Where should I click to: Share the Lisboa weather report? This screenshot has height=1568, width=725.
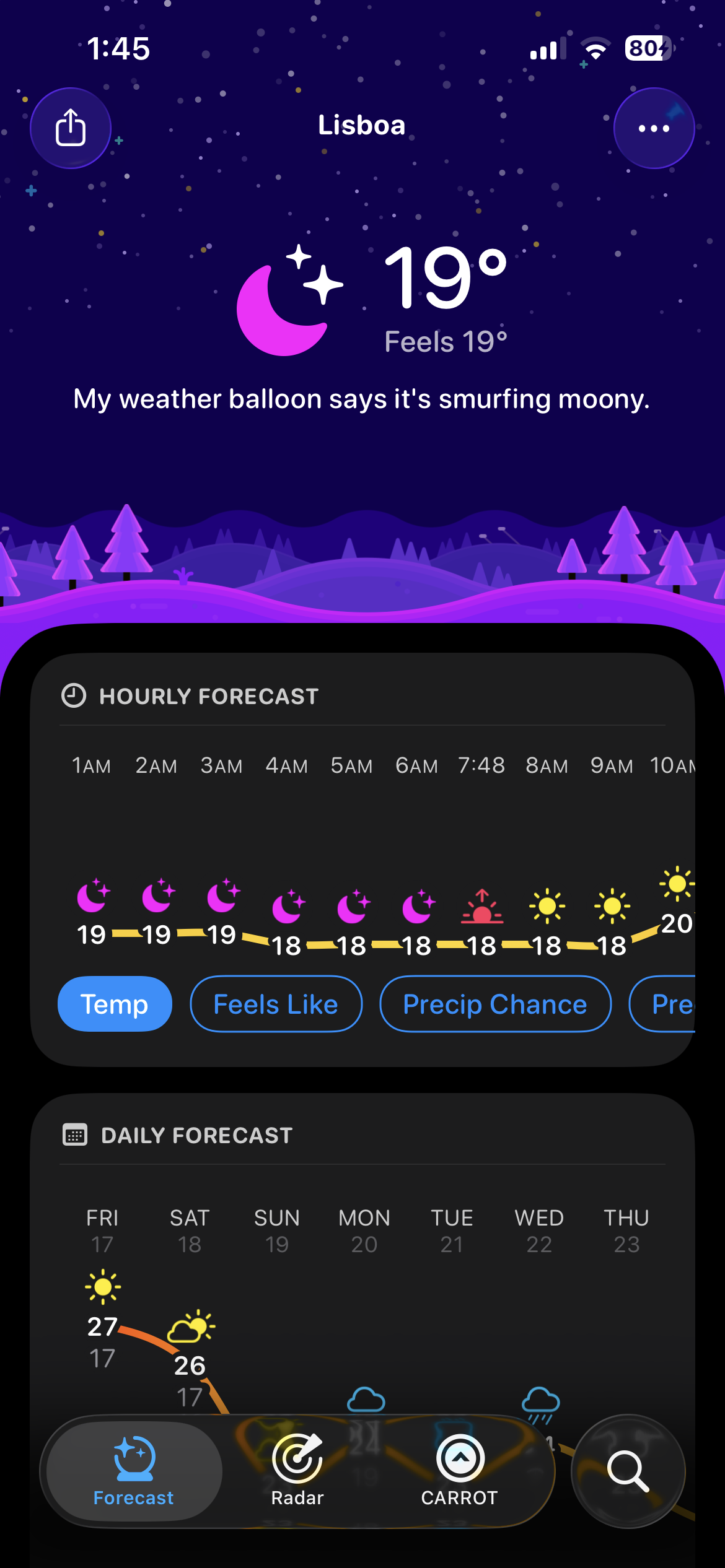(x=71, y=128)
